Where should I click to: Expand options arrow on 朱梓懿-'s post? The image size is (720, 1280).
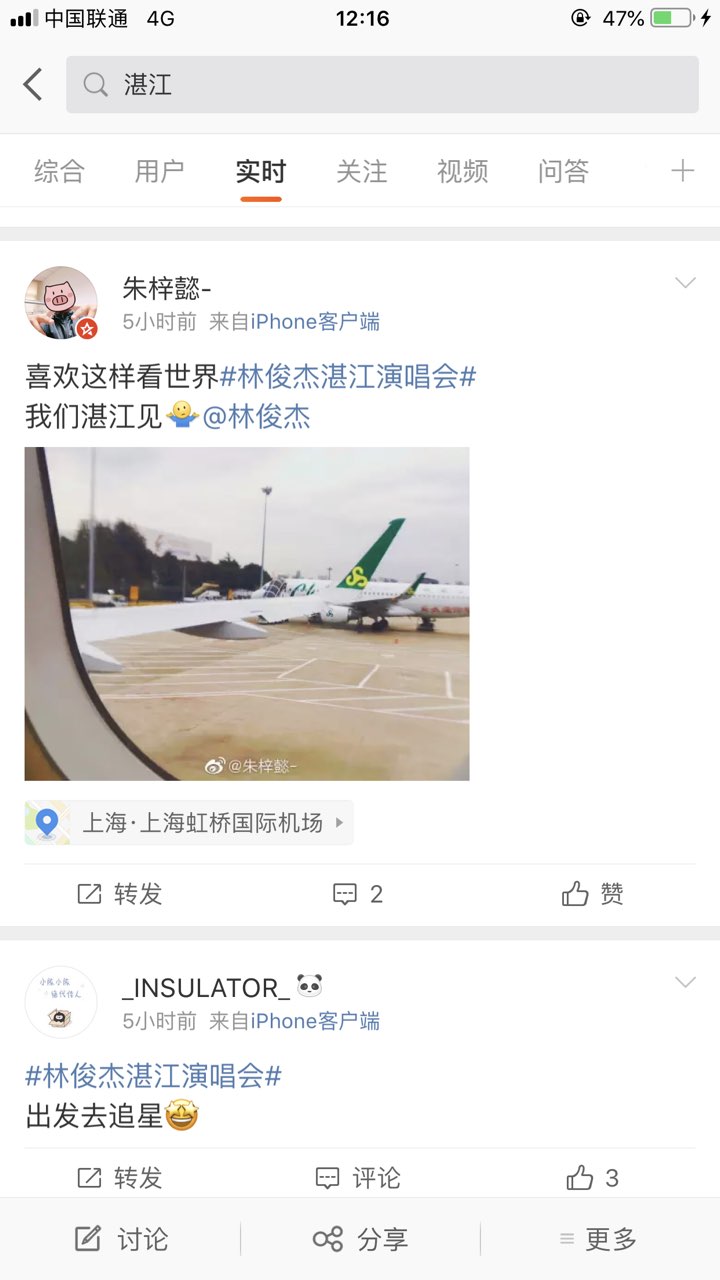click(x=685, y=284)
